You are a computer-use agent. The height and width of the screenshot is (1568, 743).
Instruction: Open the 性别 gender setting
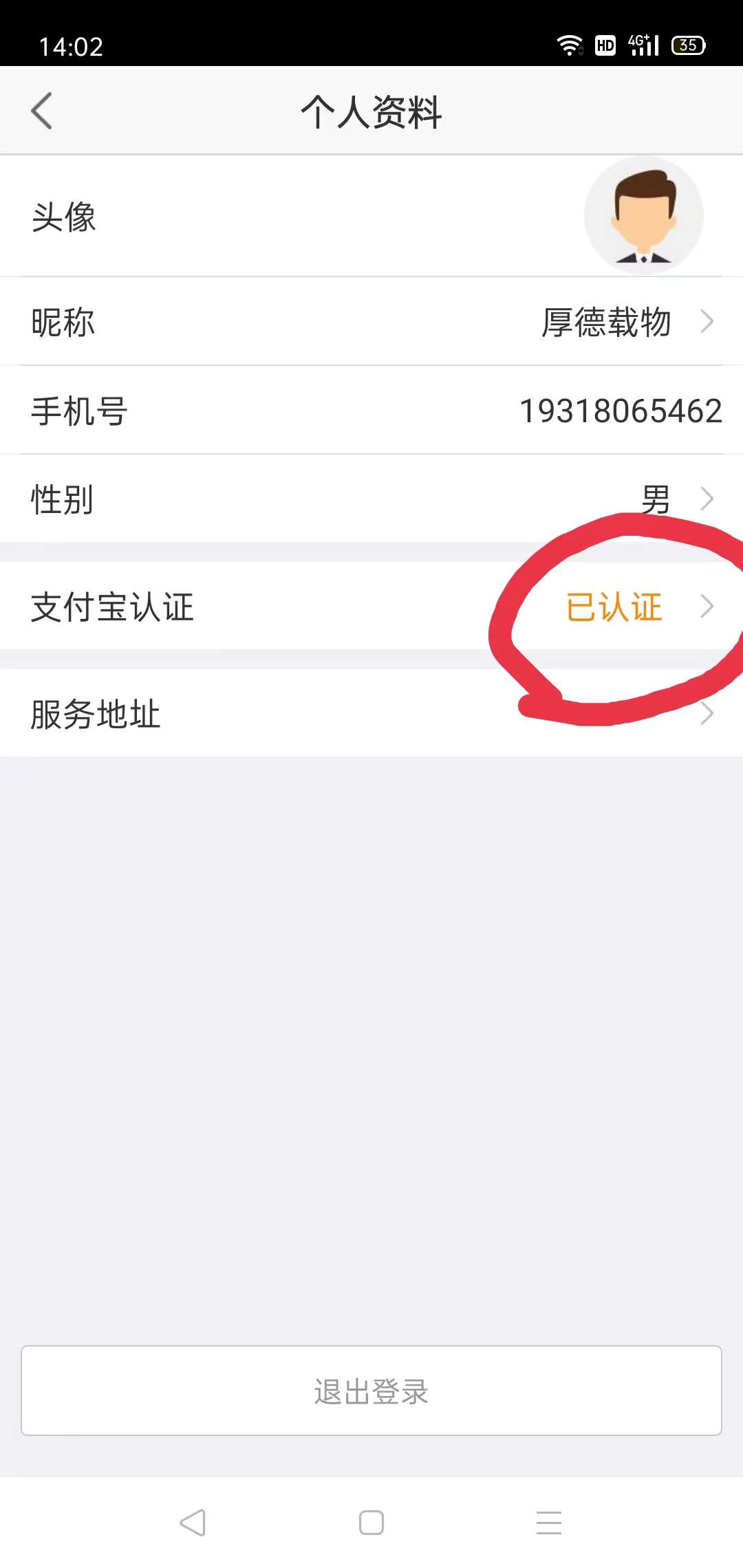(x=371, y=499)
